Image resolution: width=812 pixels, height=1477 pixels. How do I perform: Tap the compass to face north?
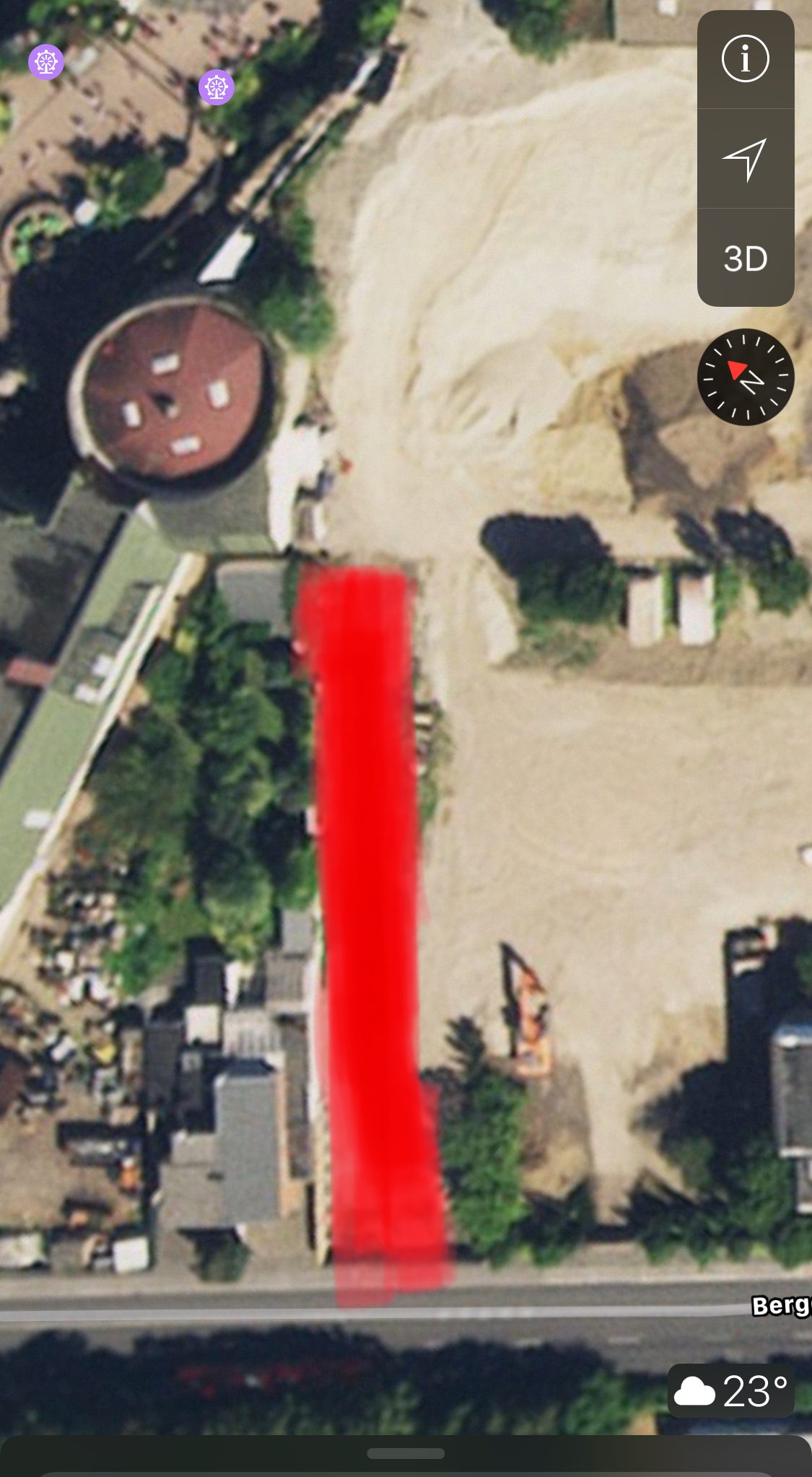point(746,377)
